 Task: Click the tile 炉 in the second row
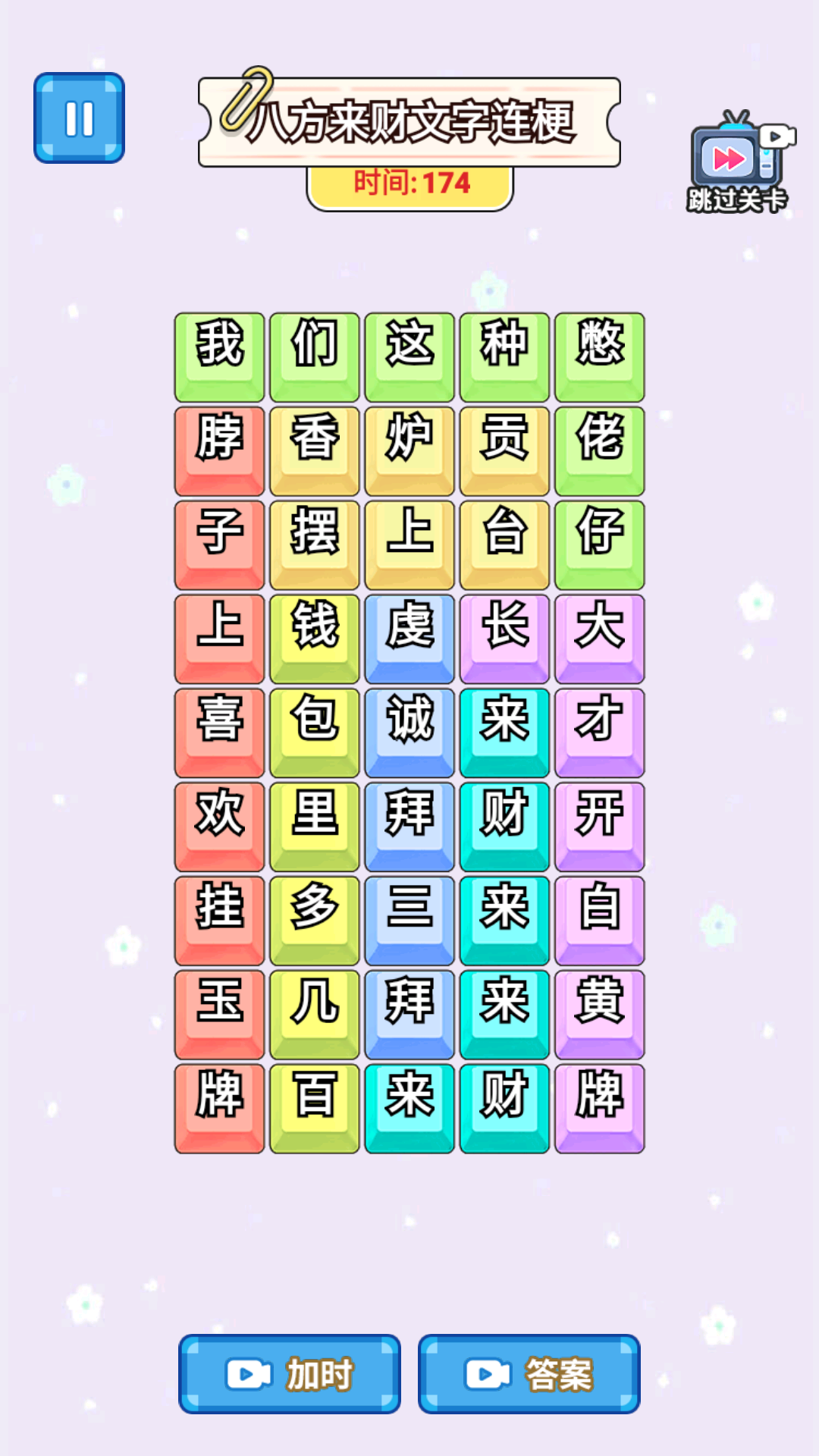point(409,447)
